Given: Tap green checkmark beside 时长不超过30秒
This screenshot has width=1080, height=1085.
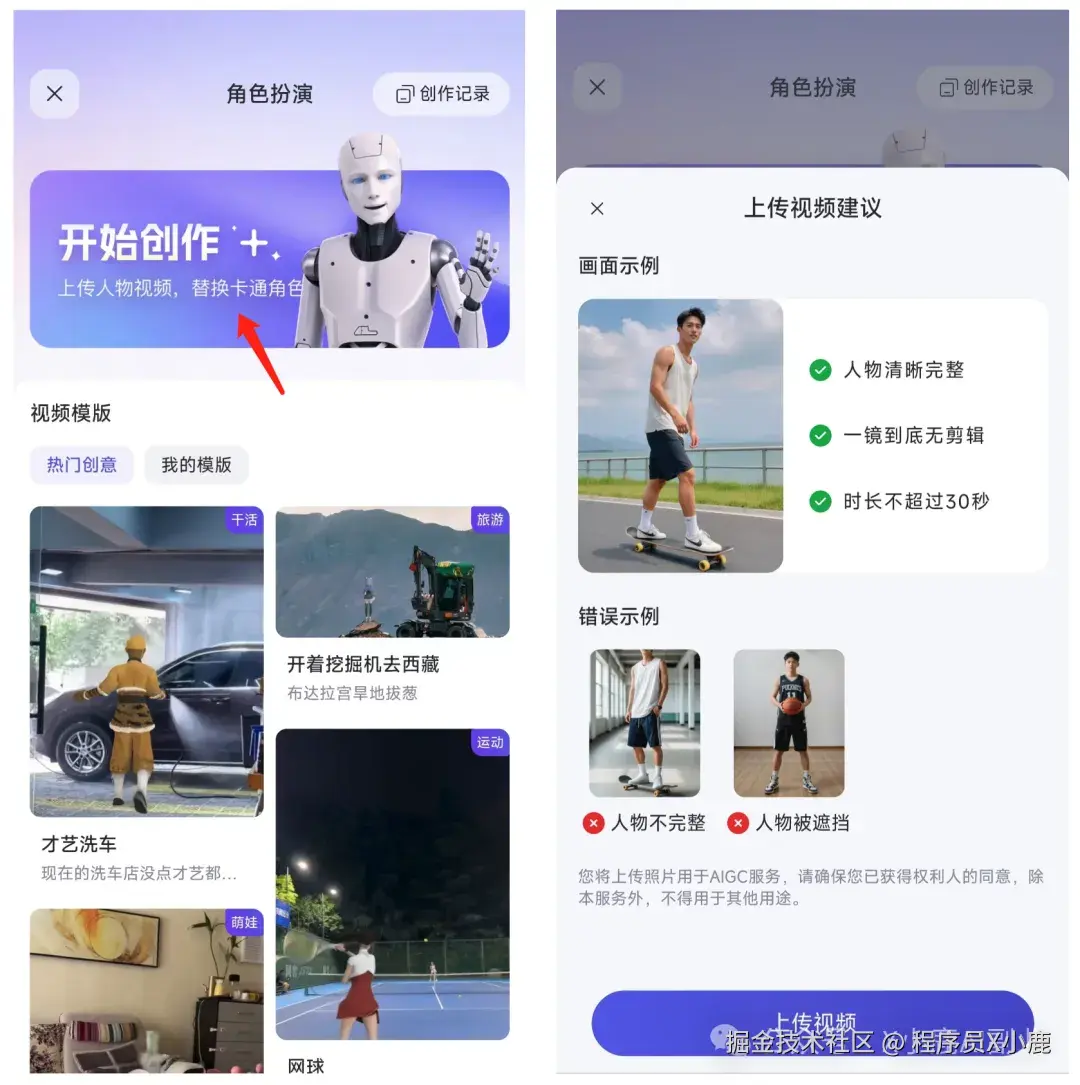Looking at the screenshot, I should [822, 502].
